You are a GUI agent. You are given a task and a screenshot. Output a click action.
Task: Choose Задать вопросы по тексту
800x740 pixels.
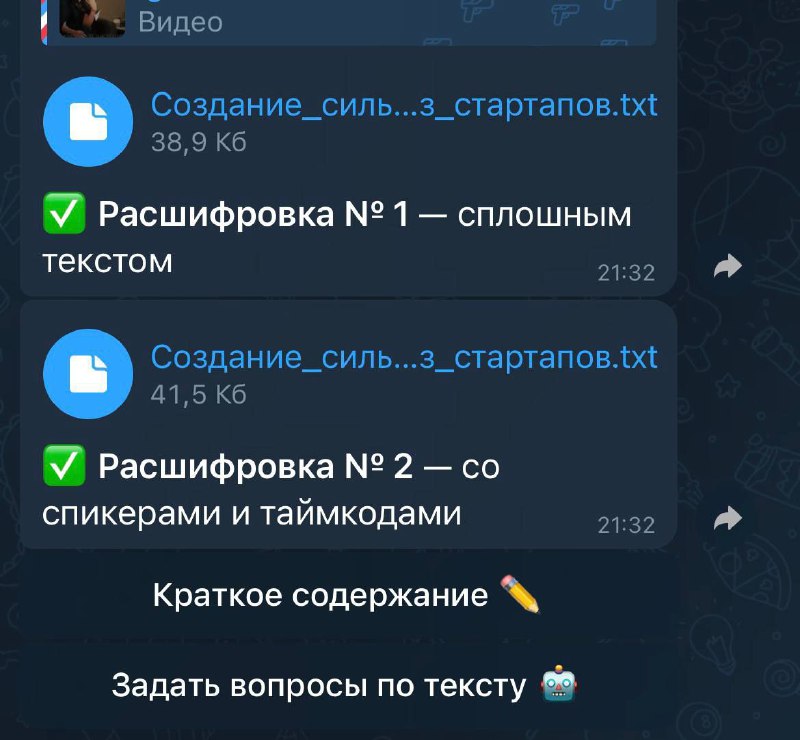tap(346, 686)
